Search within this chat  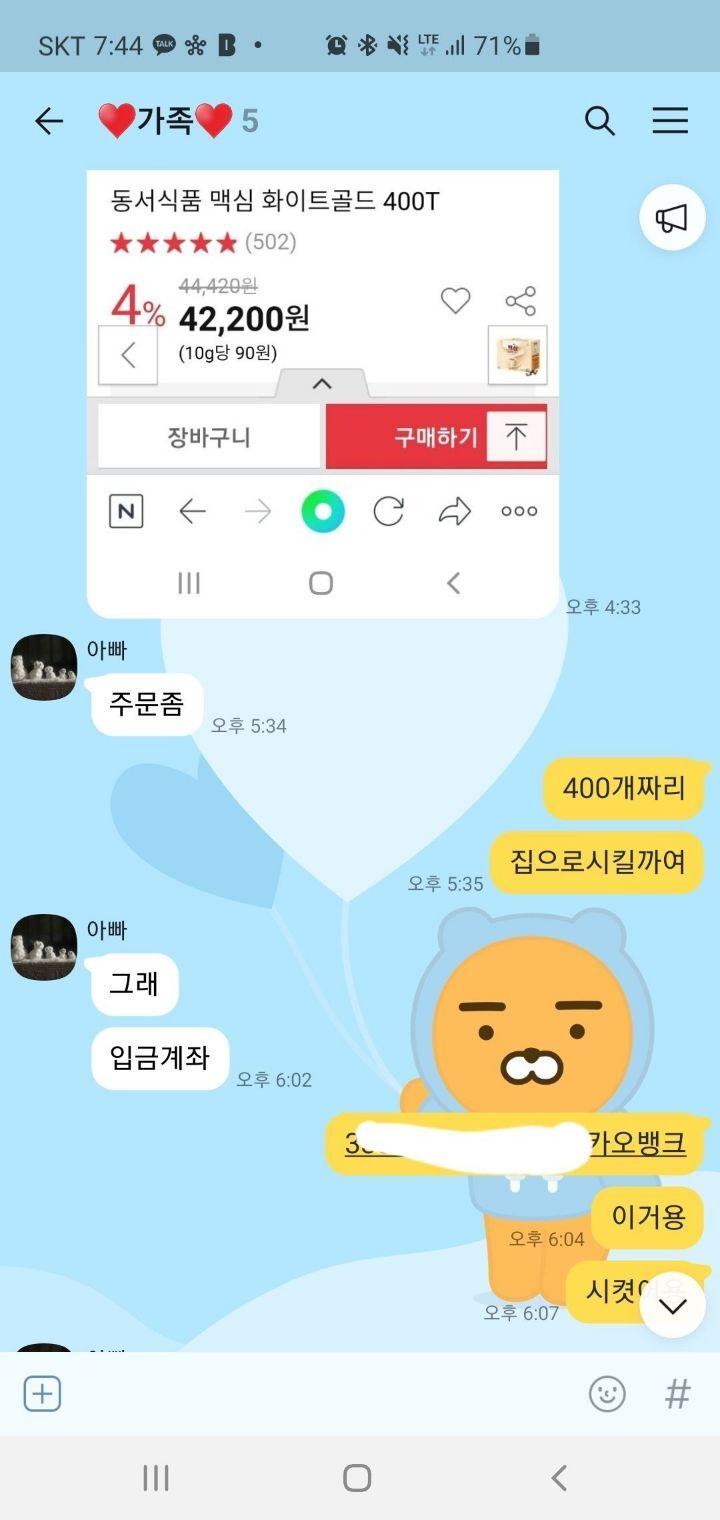(x=599, y=122)
